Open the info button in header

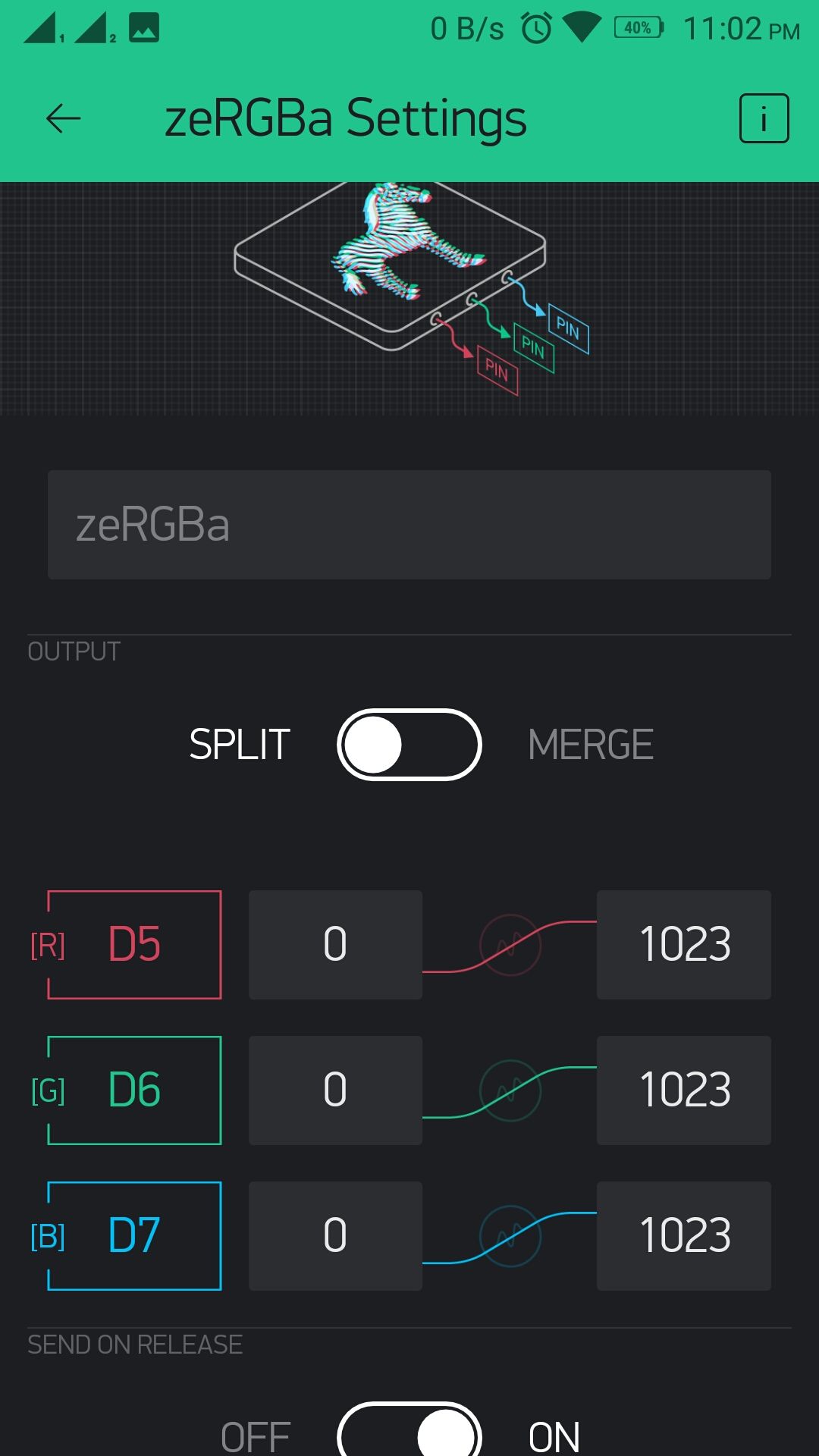[x=764, y=118]
